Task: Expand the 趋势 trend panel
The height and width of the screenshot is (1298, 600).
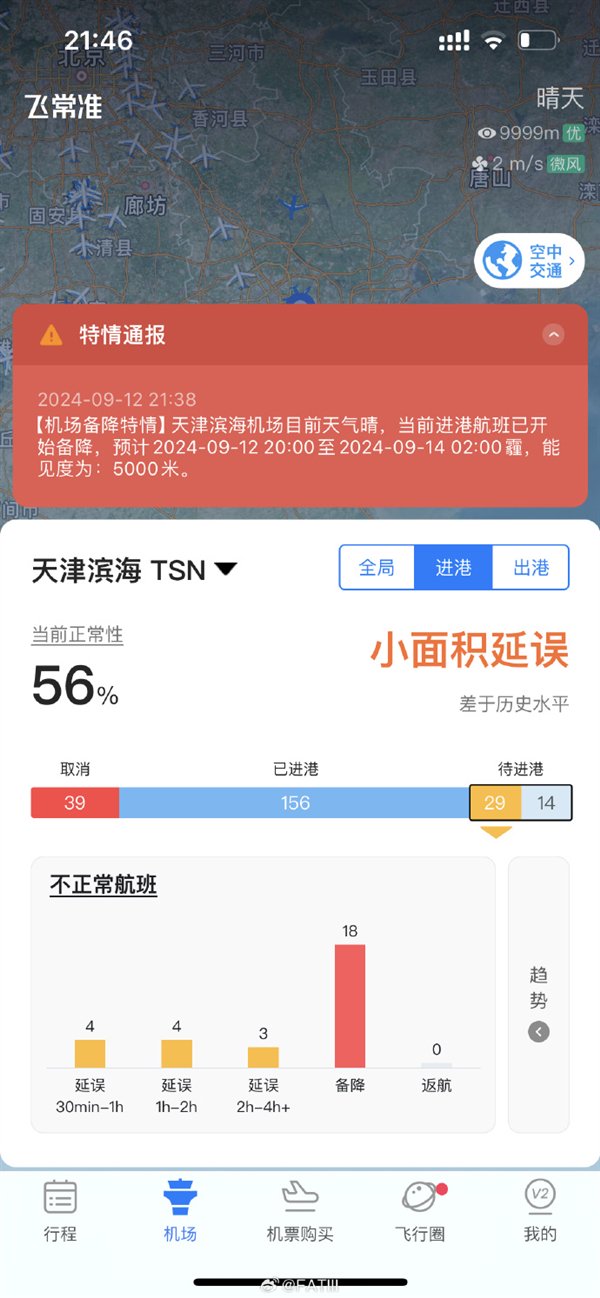Action: pos(539,995)
